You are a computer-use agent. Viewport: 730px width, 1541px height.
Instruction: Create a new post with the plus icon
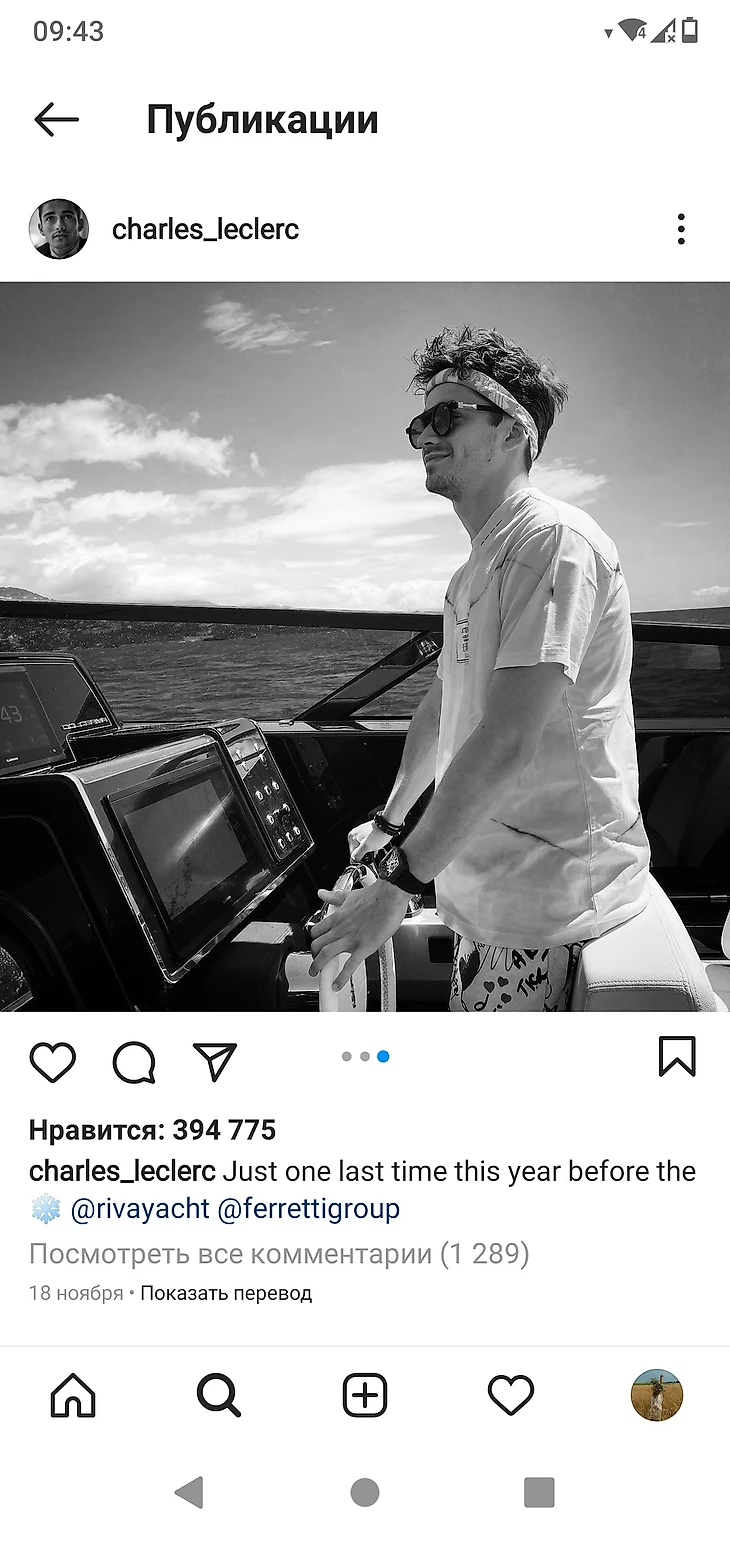click(365, 1395)
